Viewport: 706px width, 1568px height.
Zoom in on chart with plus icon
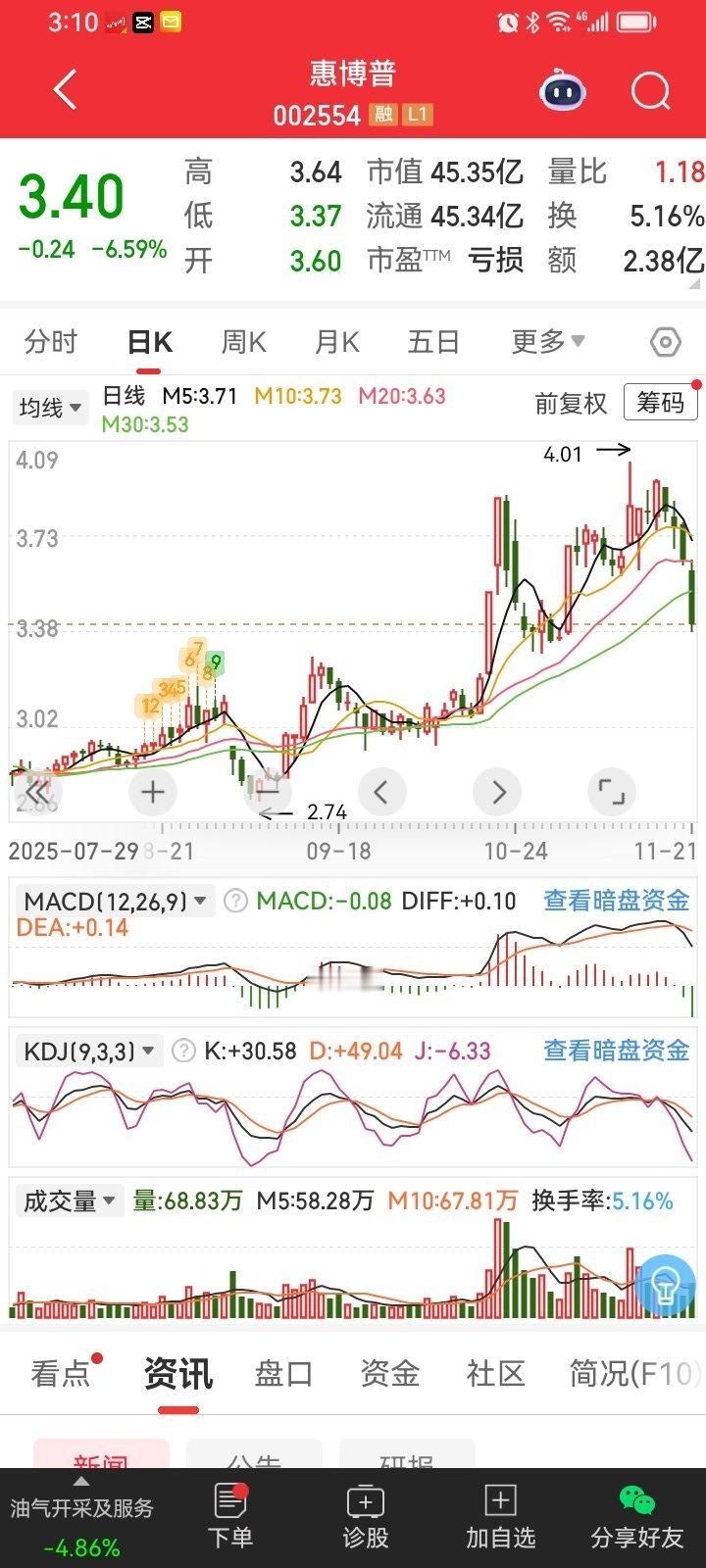[x=152, y=792]
